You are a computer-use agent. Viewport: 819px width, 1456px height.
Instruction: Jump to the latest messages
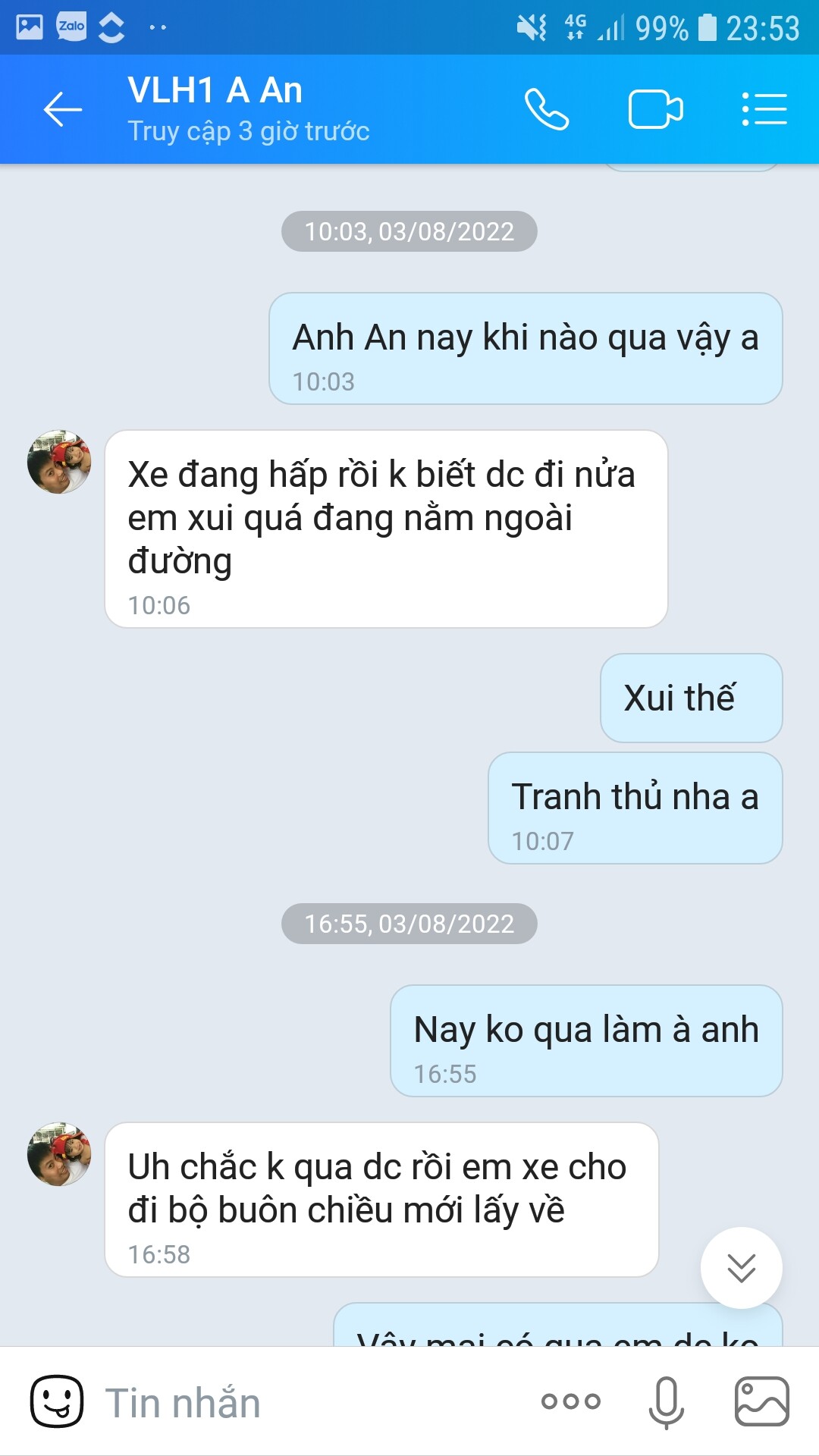[741, 1267]
